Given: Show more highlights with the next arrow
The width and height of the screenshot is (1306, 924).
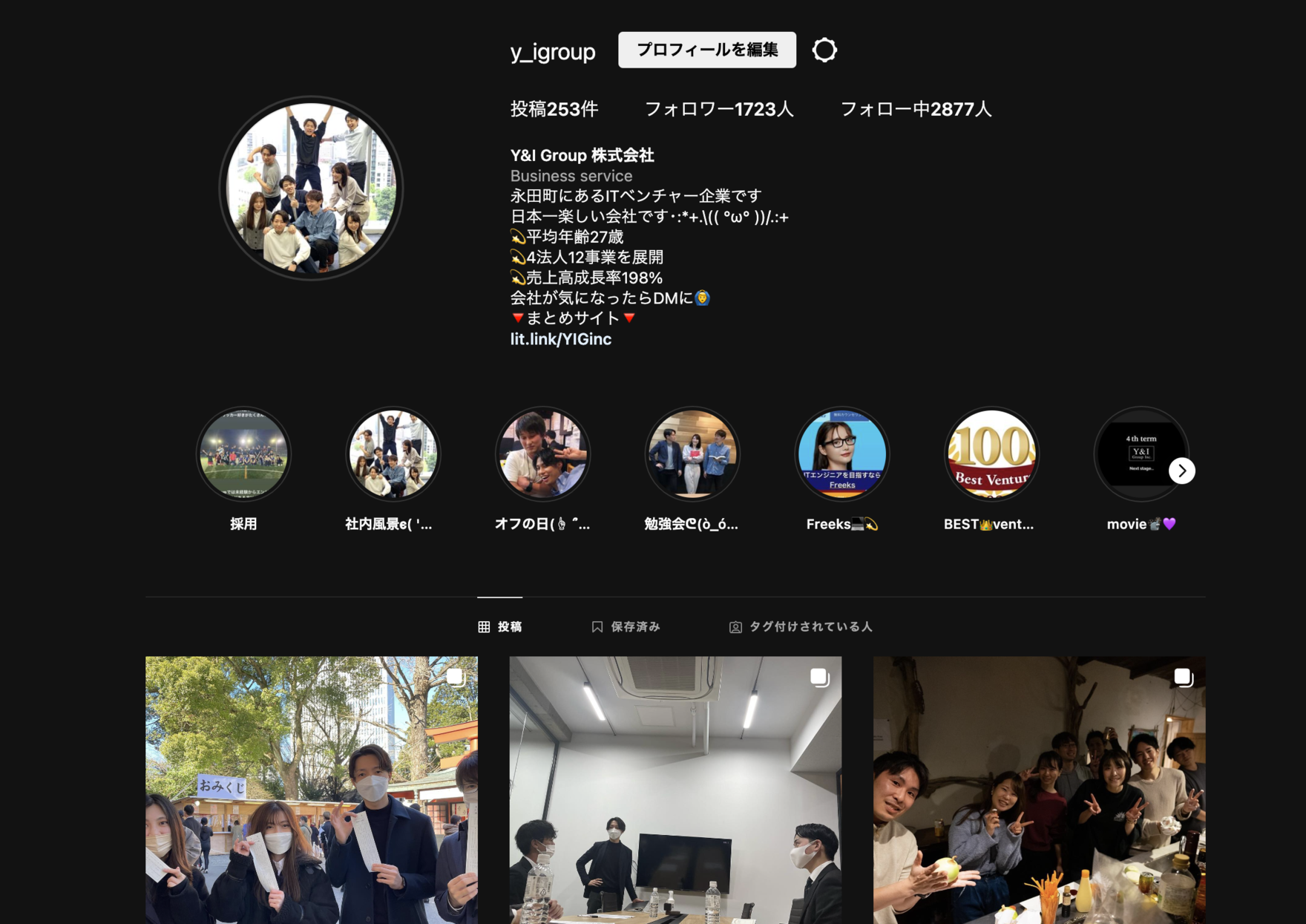Looking at the screenshot, I should coord(1181,471).
